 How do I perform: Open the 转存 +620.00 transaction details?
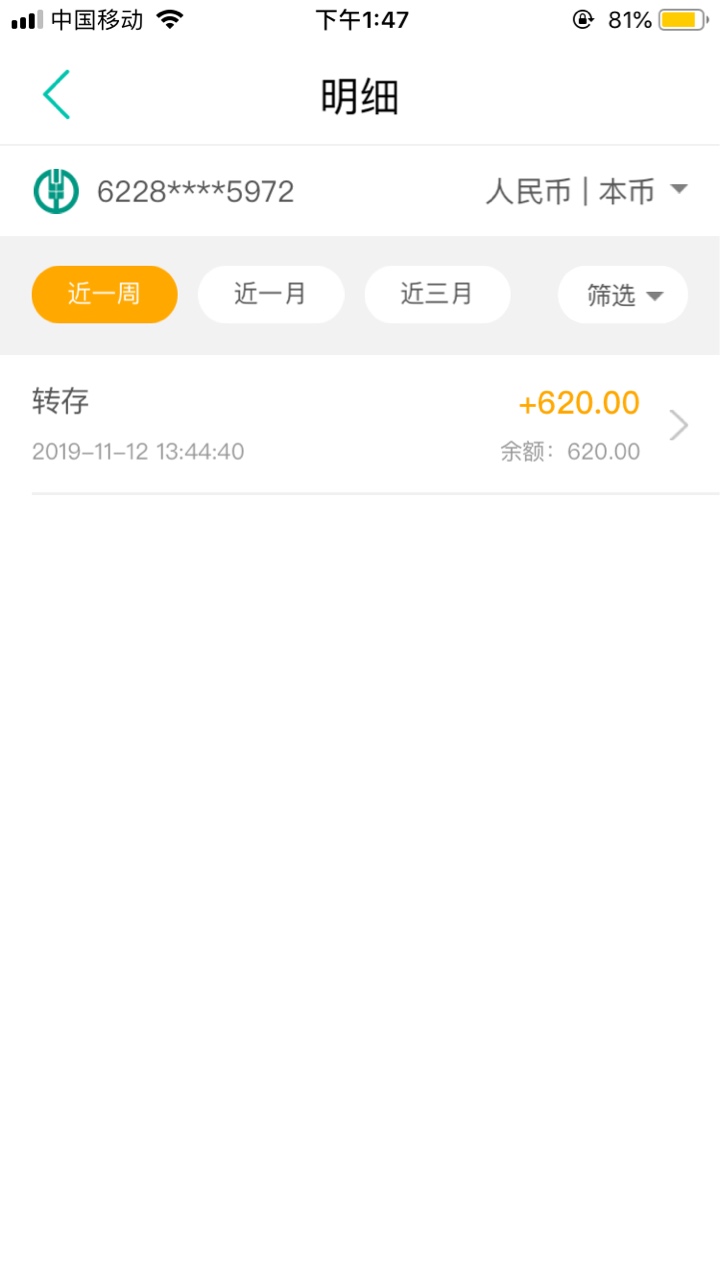pyautogui.click(x=360, y=425)
